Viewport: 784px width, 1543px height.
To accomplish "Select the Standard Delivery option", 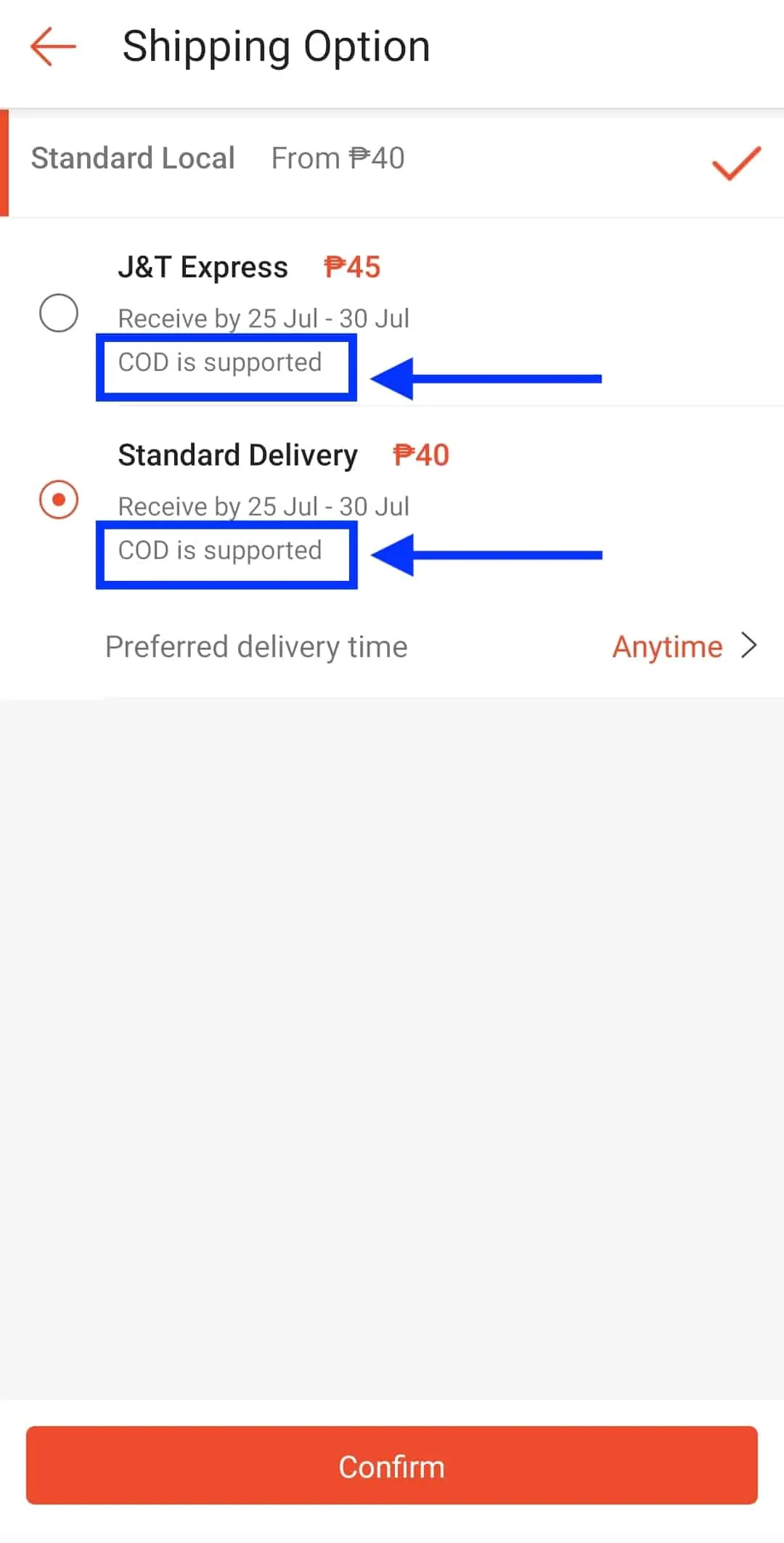I will 59,500.
